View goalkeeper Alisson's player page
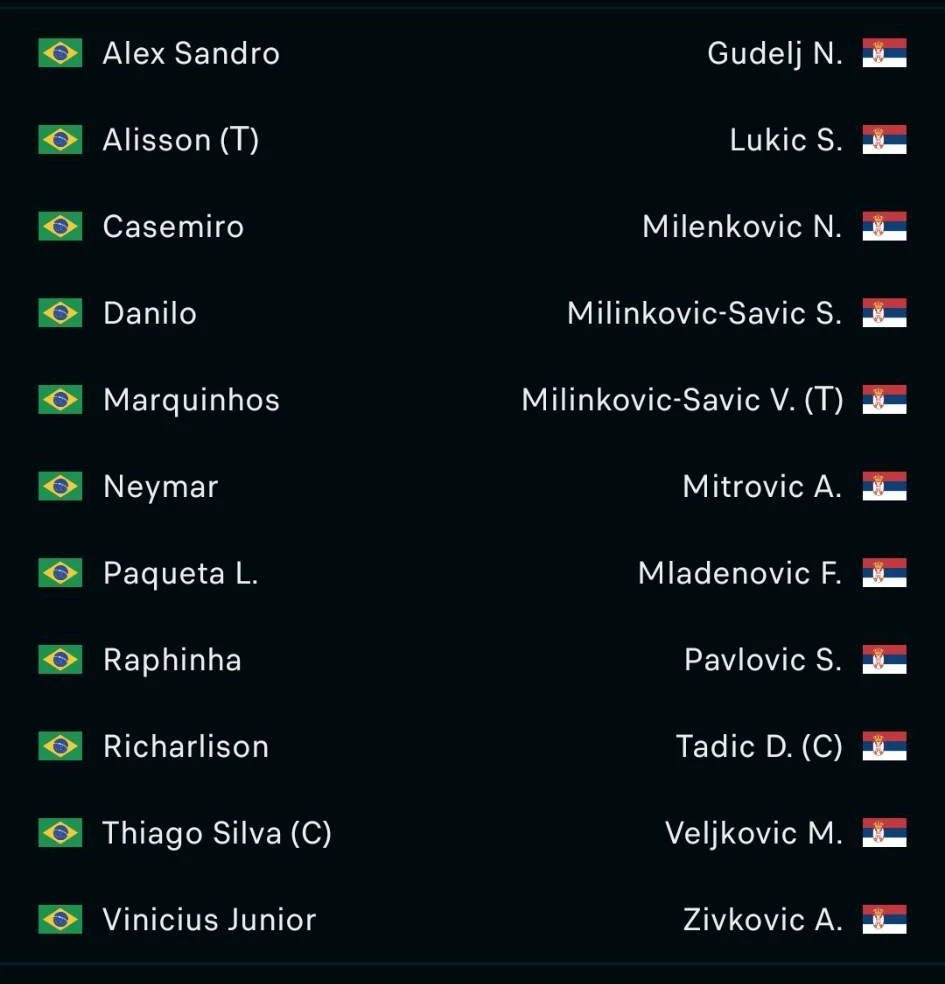945x984 pixels. click(180, 140)
